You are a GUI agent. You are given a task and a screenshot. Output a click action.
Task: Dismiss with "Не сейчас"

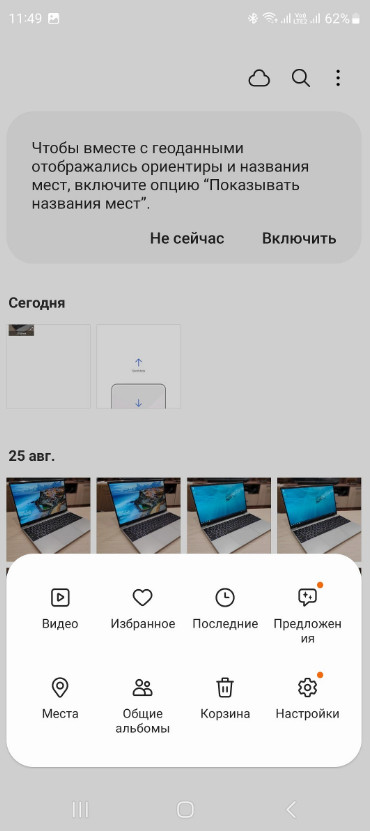point(187,238)
